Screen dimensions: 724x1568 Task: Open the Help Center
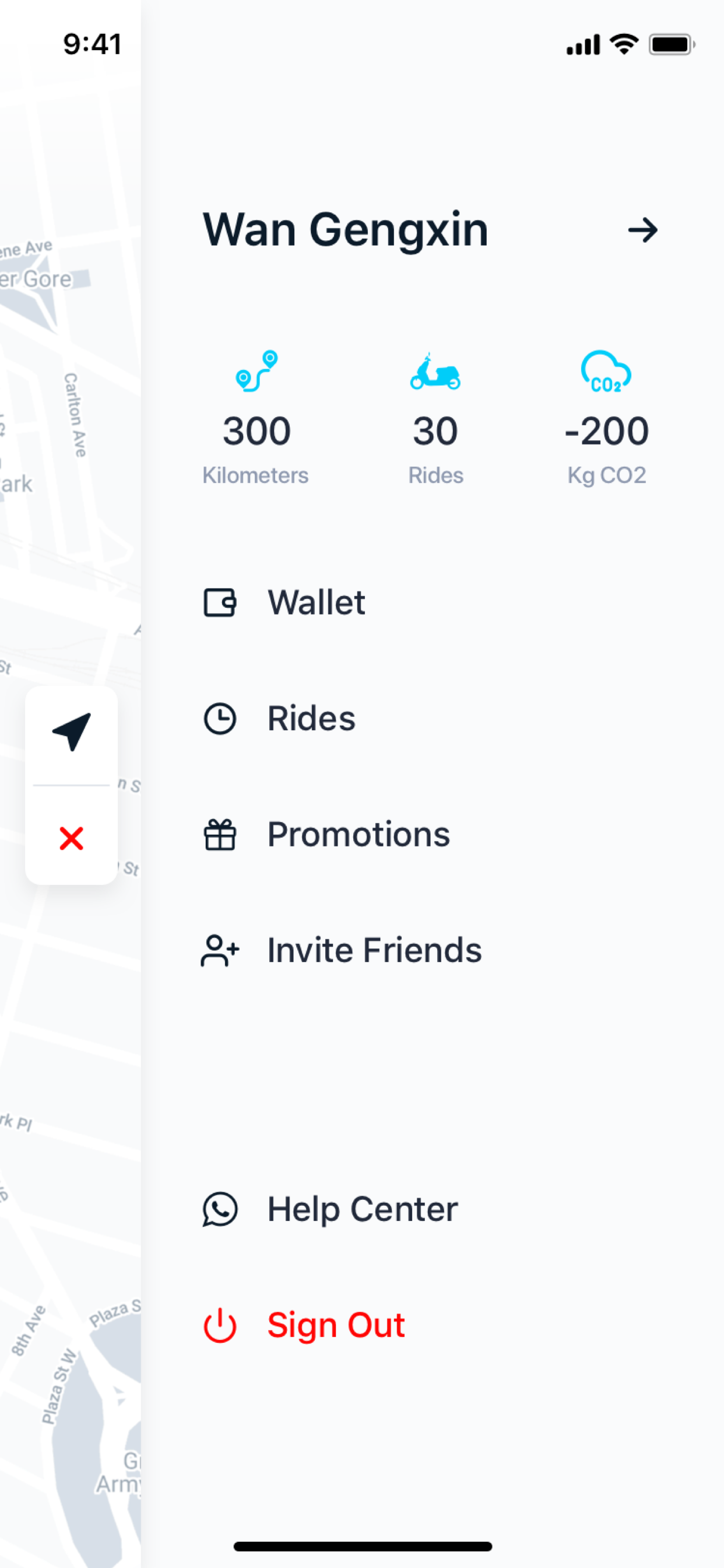(331, 1209)
